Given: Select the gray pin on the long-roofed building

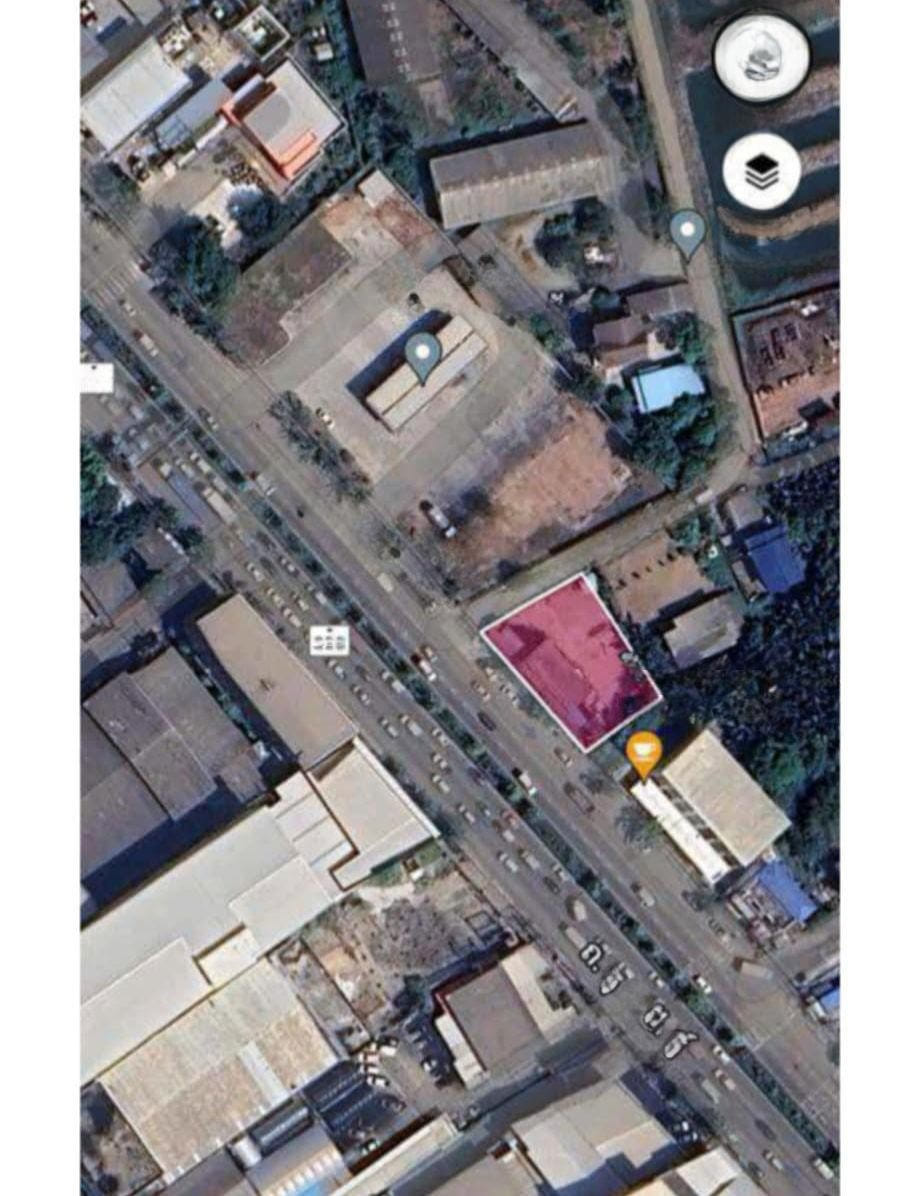Looking at the screenshot, I should (x=422, y=356).
